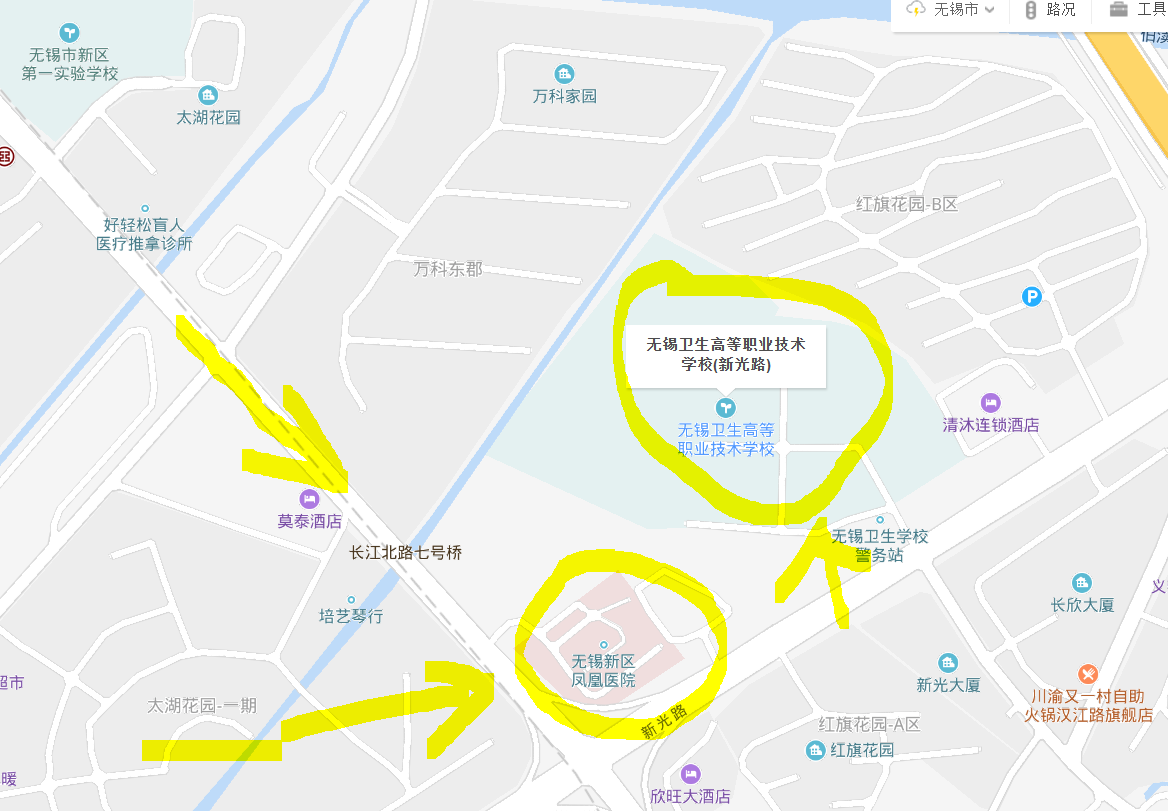Tap the 长欣大厦 building marker
The width and height of the screenshot is (1168, 811).
(1081, 583)
